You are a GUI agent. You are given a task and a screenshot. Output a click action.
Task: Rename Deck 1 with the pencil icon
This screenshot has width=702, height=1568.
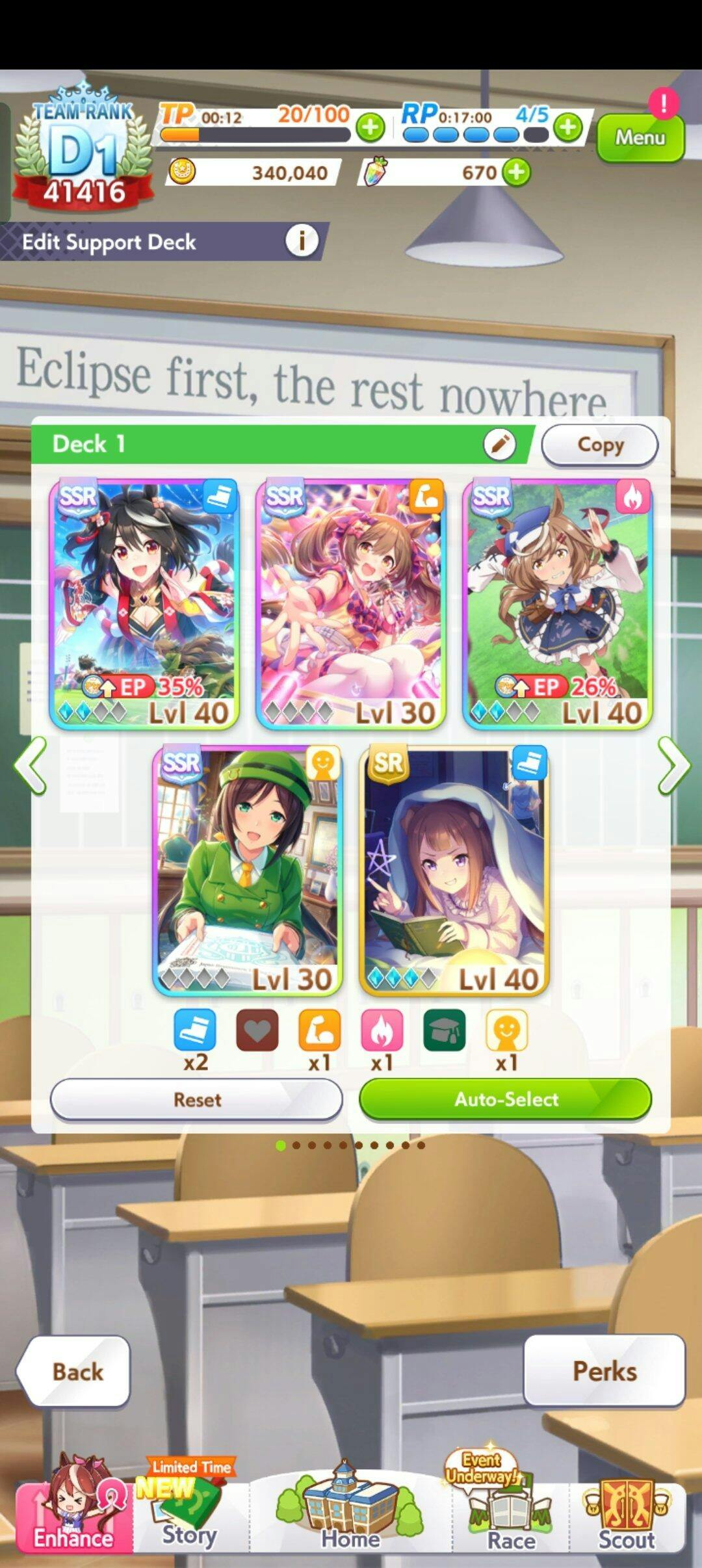[x=499, y=445]
